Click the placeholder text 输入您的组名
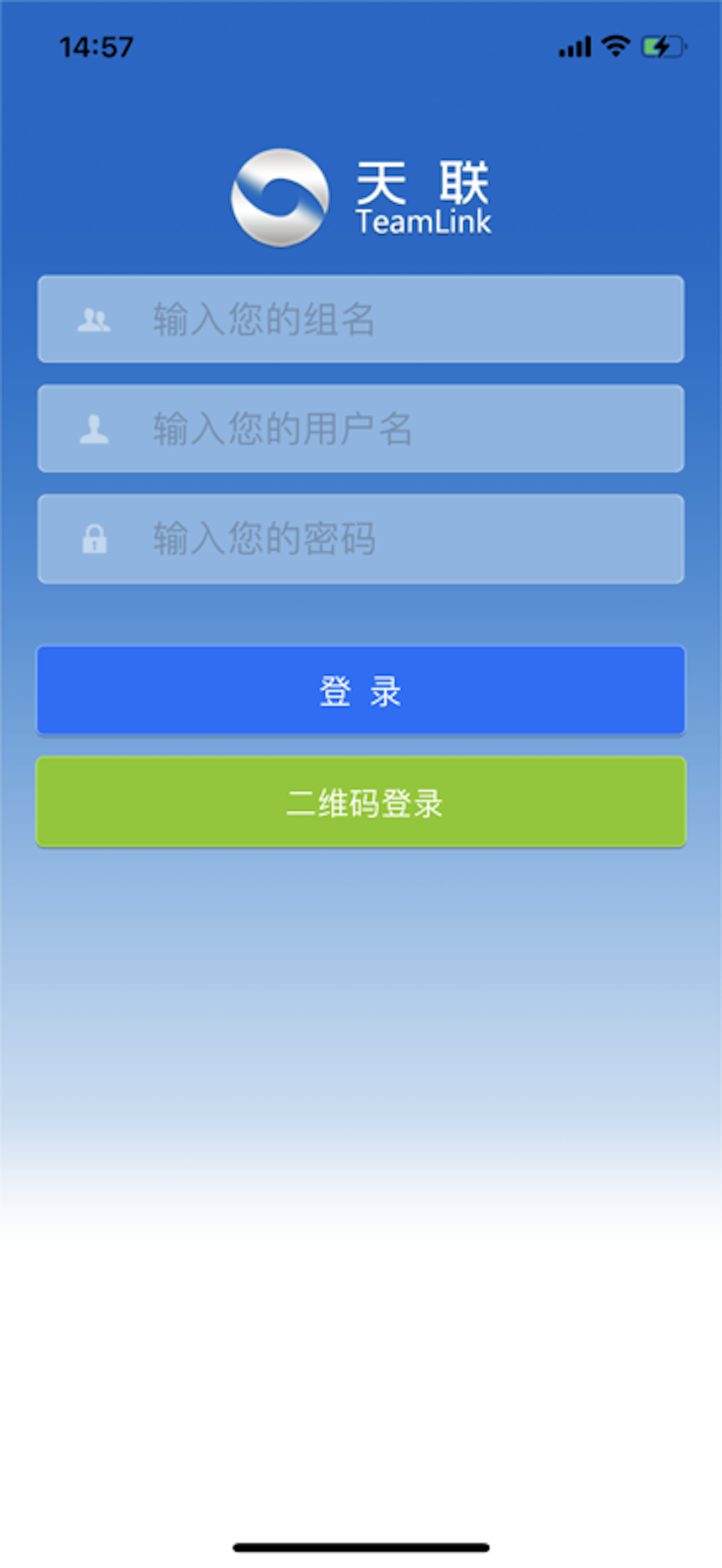Screen dimensions: 722x1568 [262, 320]
